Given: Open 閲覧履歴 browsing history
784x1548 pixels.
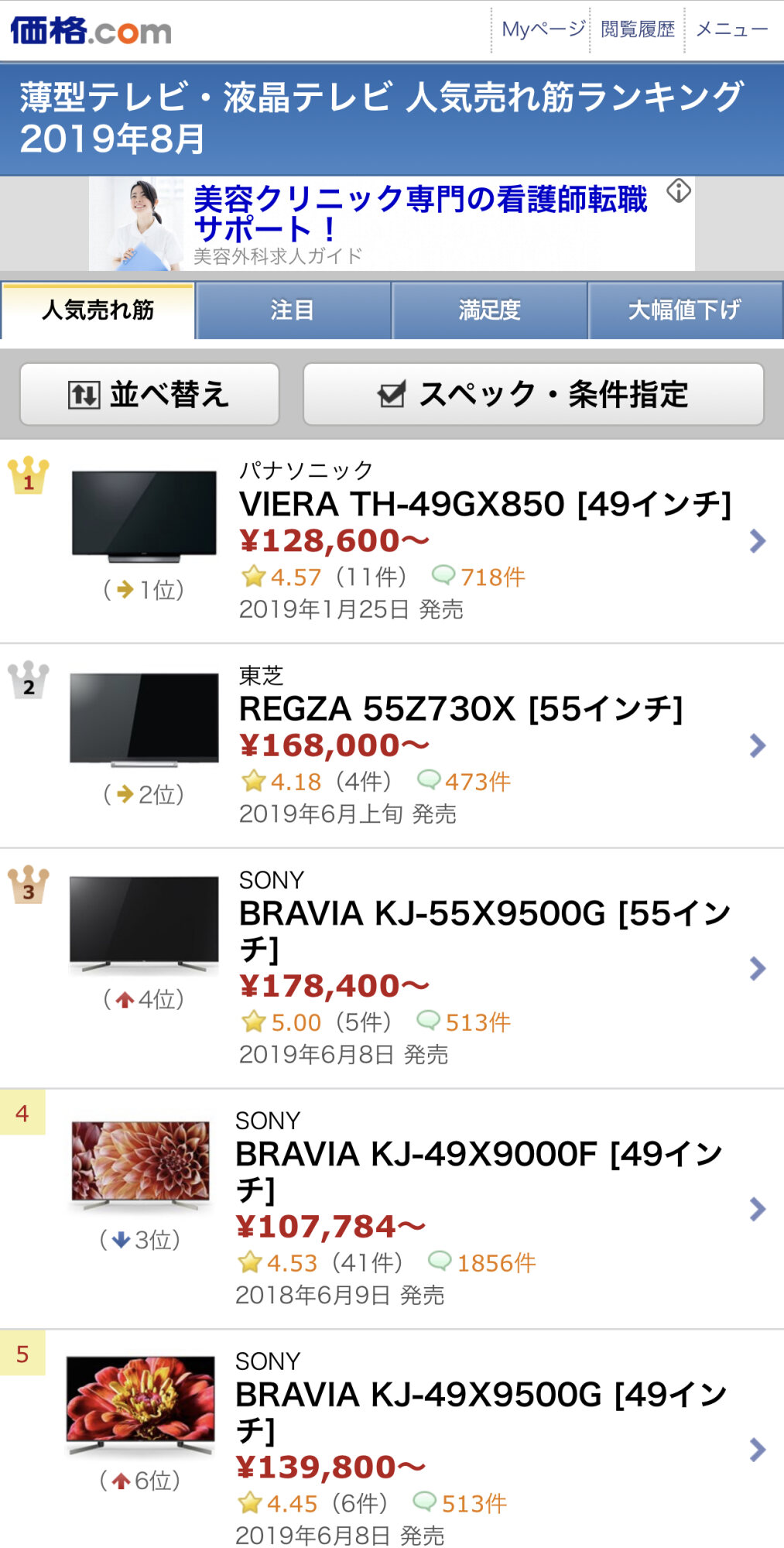Looking at the screenshot, I should coord(638,30).
